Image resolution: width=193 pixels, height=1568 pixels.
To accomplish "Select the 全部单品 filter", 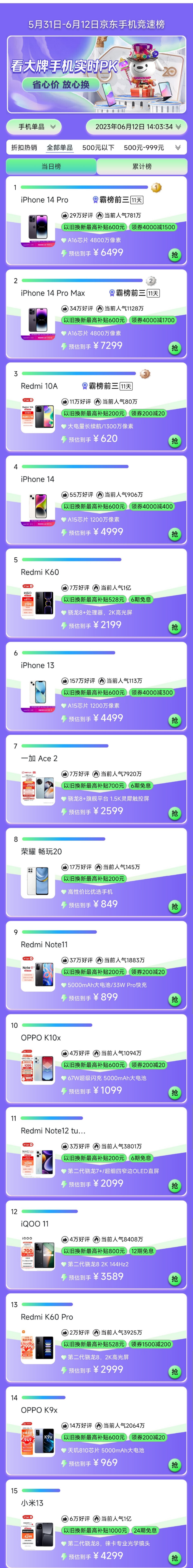I will (x=60, y=147).
